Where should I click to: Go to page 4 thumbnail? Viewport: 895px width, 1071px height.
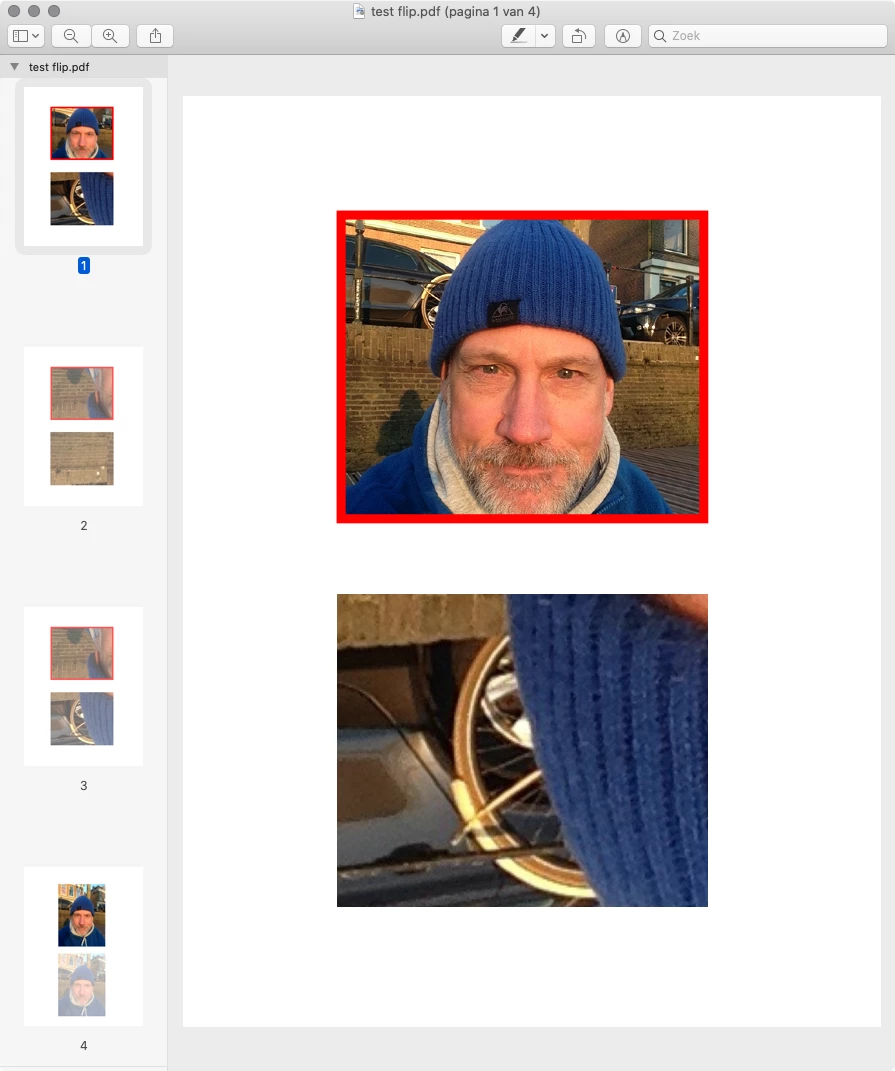(x=83, y=946)
